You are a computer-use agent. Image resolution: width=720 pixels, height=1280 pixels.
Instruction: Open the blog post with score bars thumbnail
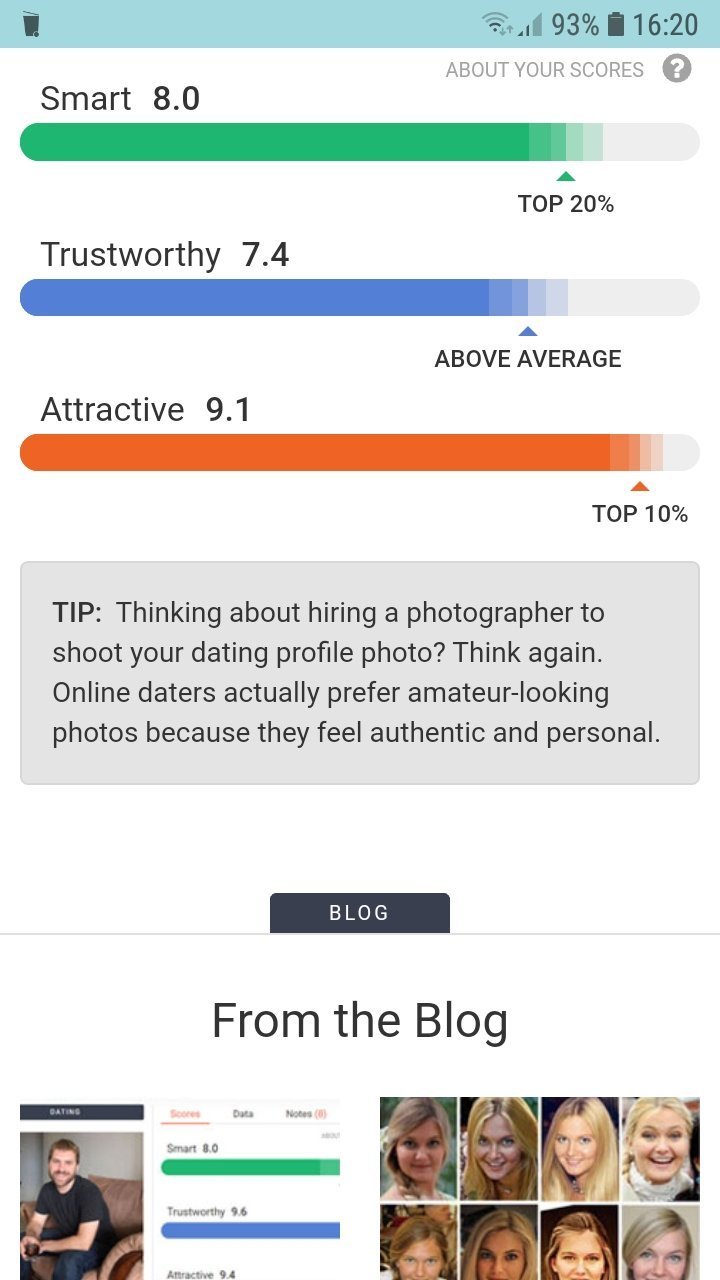point(180,1189)
